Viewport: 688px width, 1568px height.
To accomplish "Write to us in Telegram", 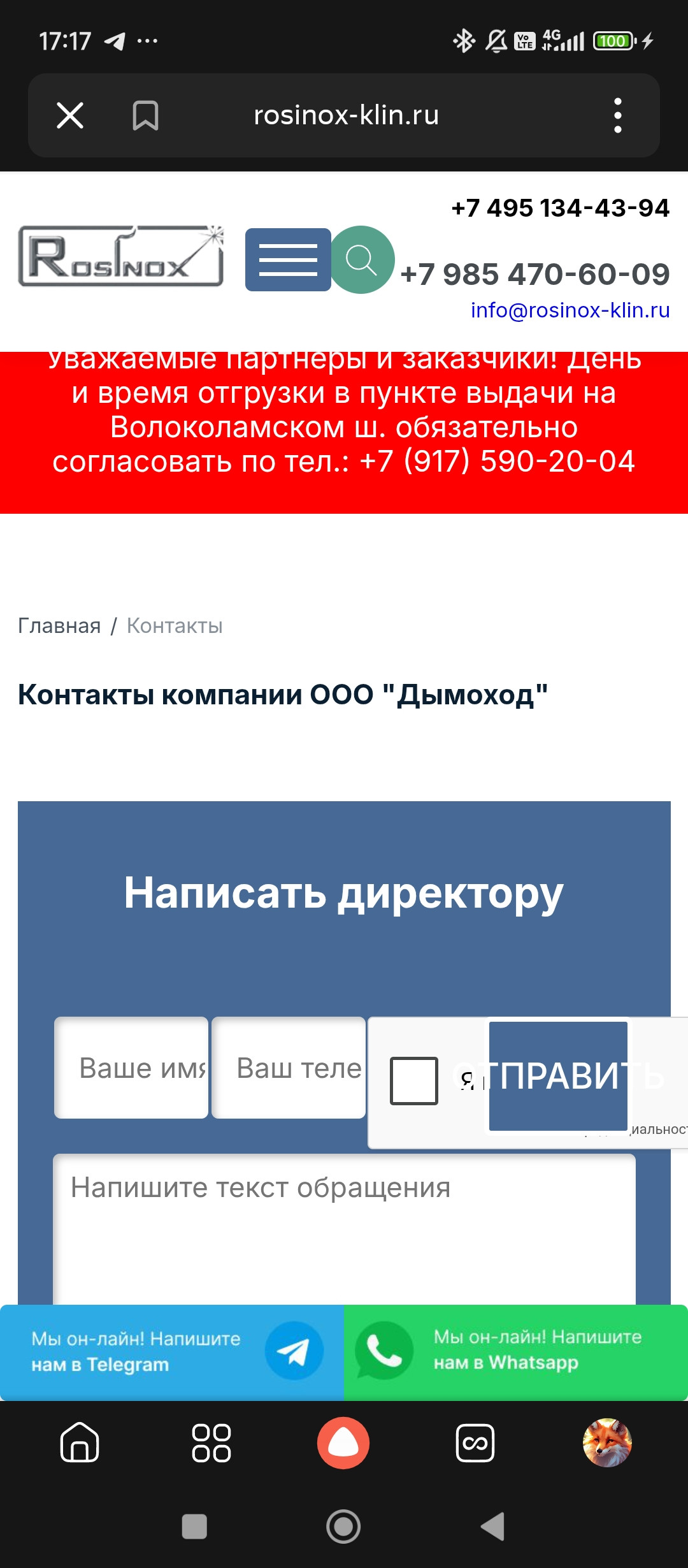I will [172, 1351].
